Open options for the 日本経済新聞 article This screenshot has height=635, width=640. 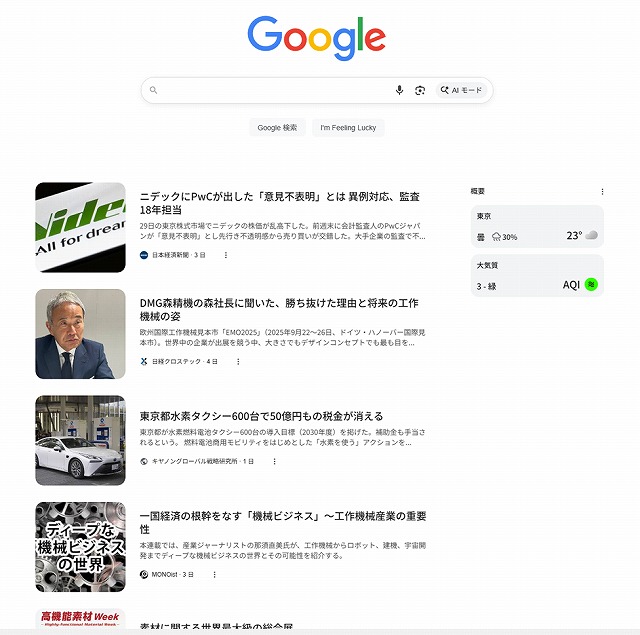tap(226, 255)
